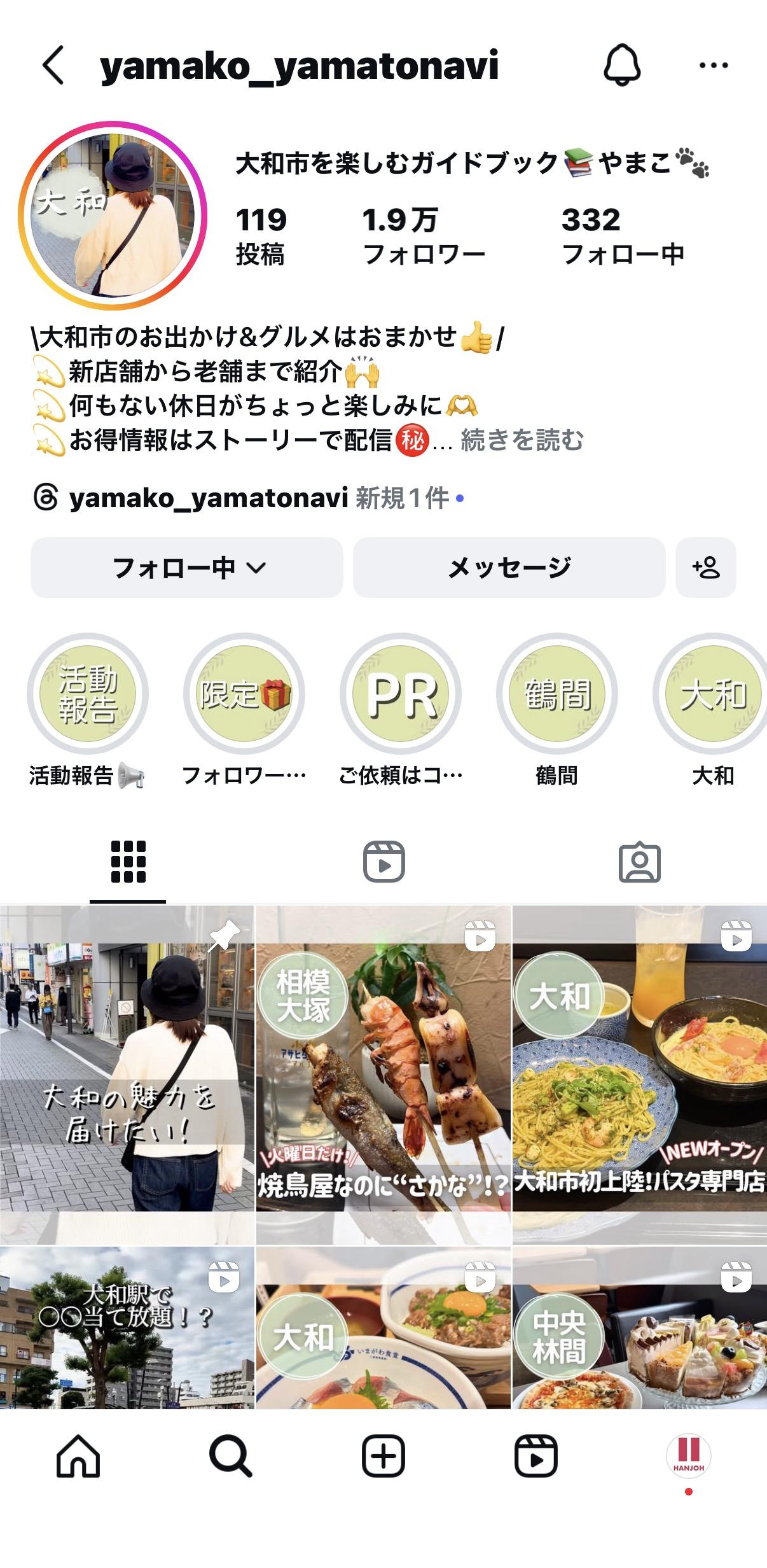767x1568 pixels.
Task: Open the 活動報告 story highlight
Action: click(87, 694)
